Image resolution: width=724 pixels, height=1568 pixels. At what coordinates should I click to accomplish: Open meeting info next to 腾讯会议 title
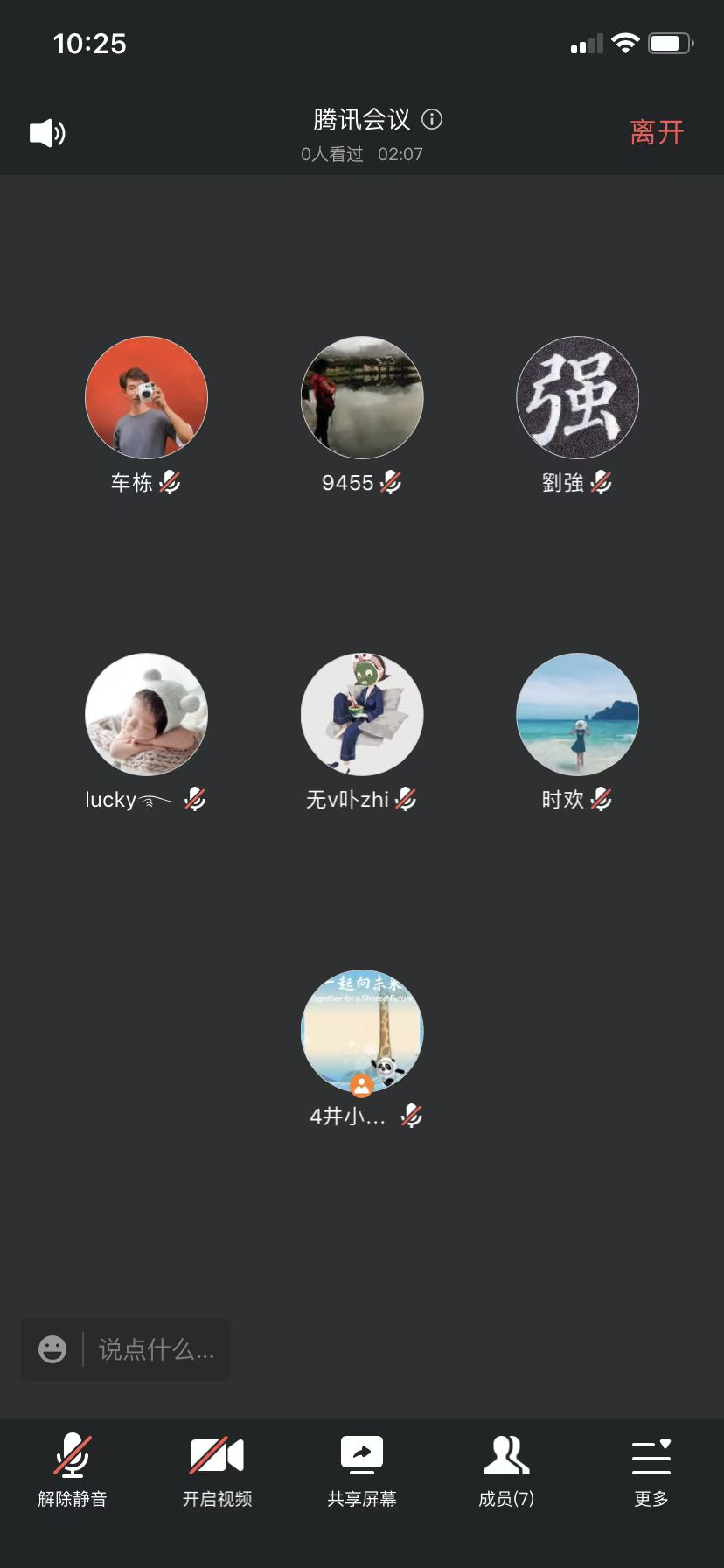coord(432,119)
